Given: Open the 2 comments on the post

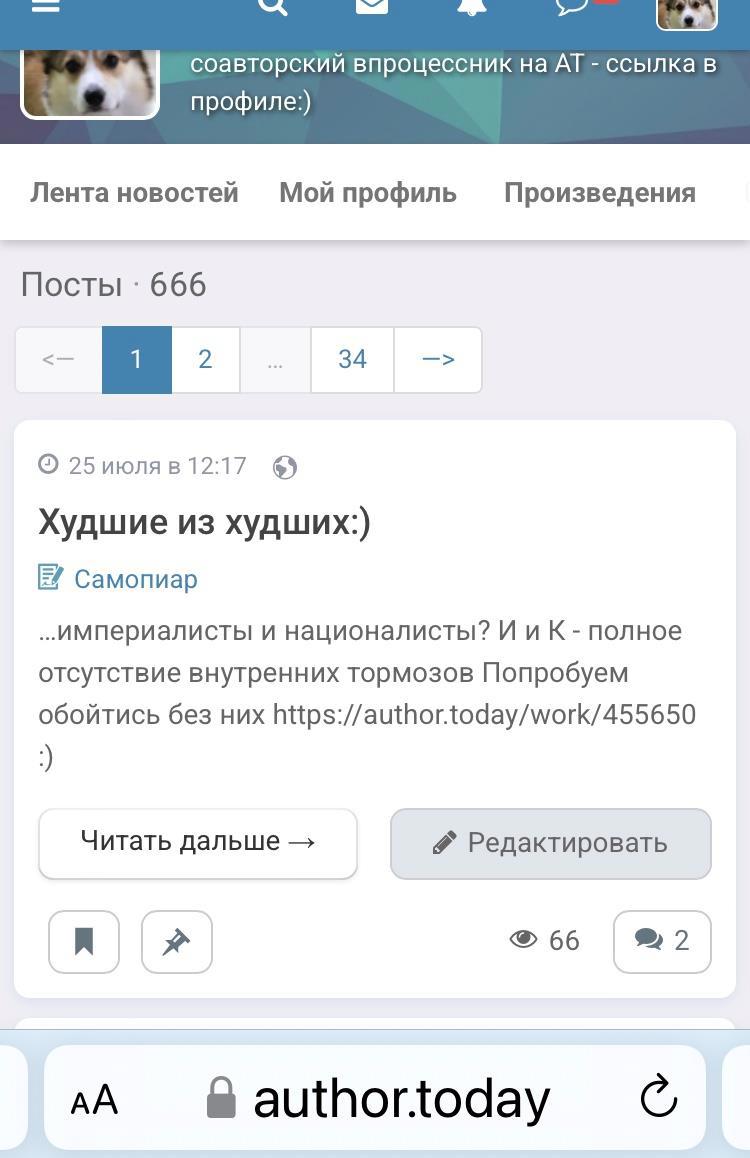Looking at the screenshot, I should 661,941.
